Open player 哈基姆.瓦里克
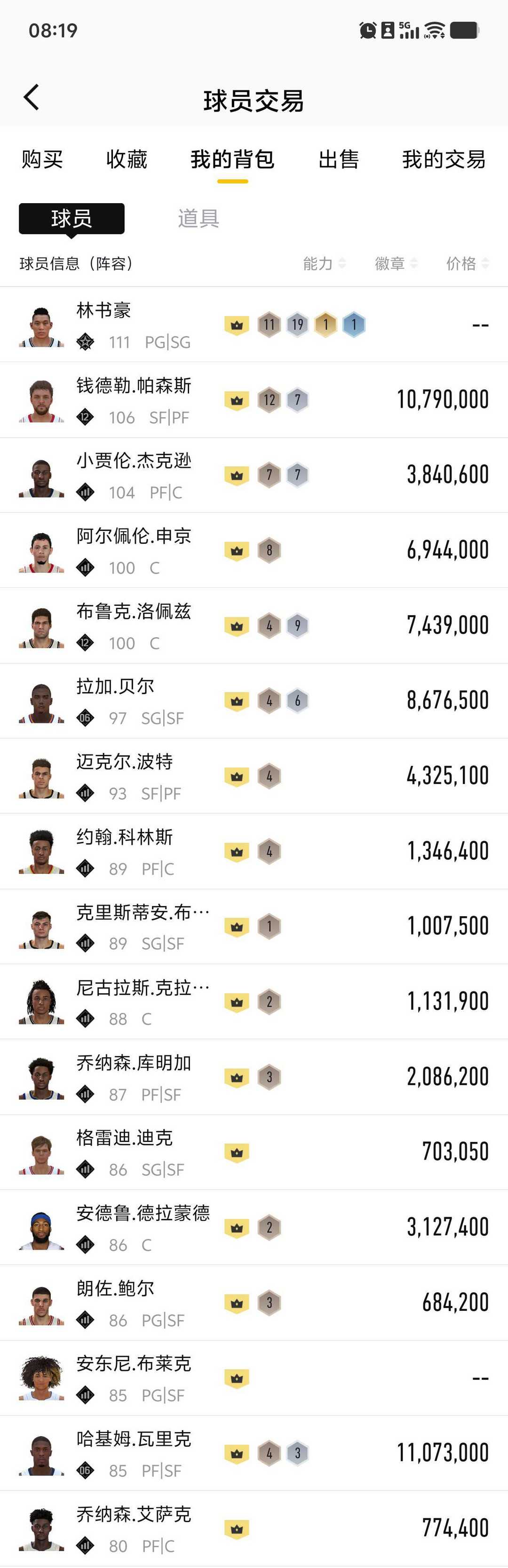This screenshot has width=508, height=1568. [134, 1439]
